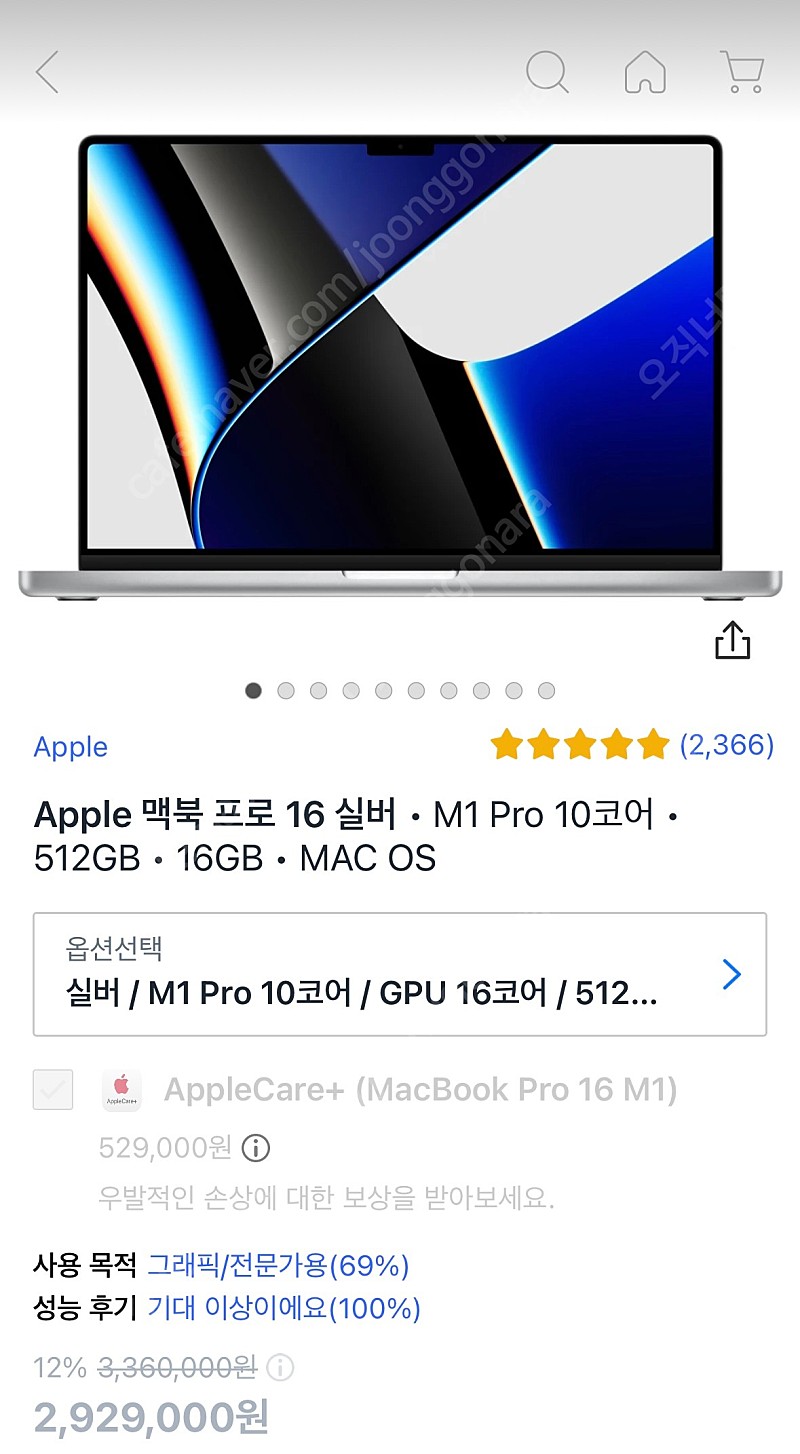Share this MacBook product

(732, 640)
